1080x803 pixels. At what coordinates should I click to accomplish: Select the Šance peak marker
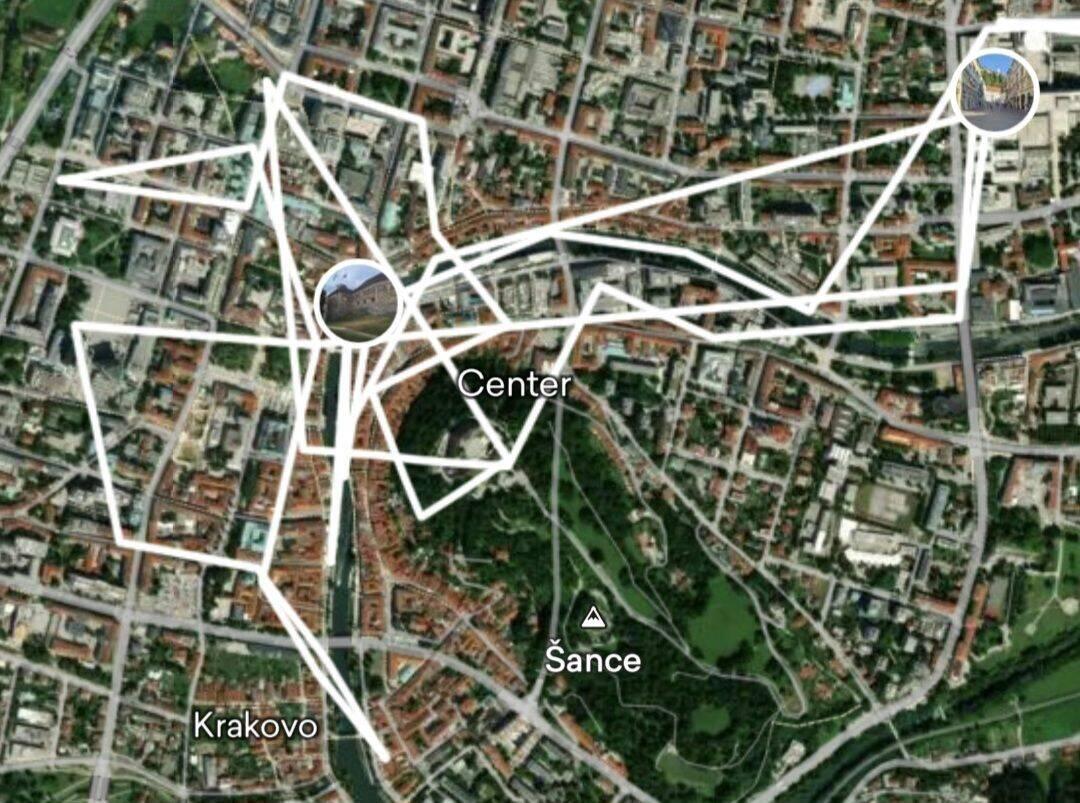[x=592, y=617]
